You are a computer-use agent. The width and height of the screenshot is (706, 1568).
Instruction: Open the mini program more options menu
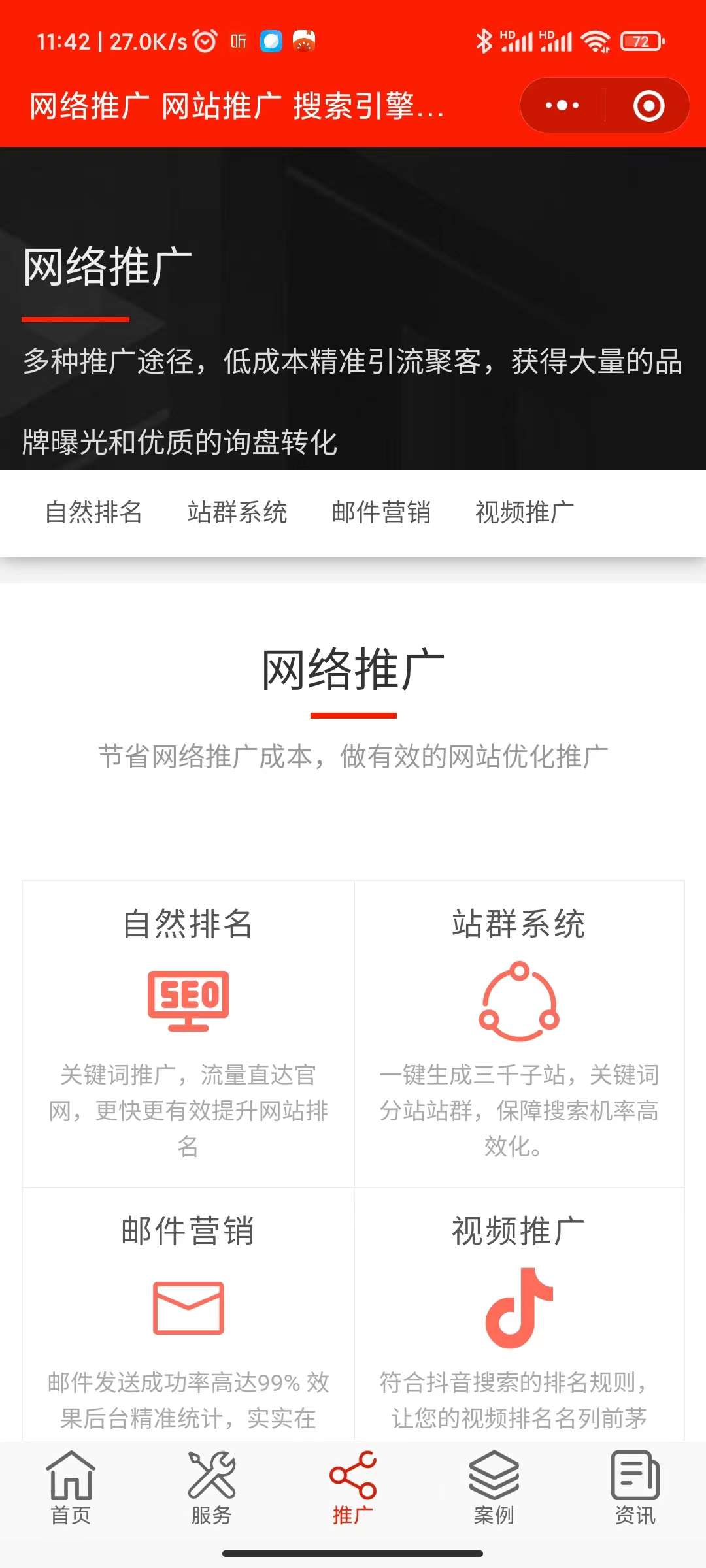[x=562, y=106]
